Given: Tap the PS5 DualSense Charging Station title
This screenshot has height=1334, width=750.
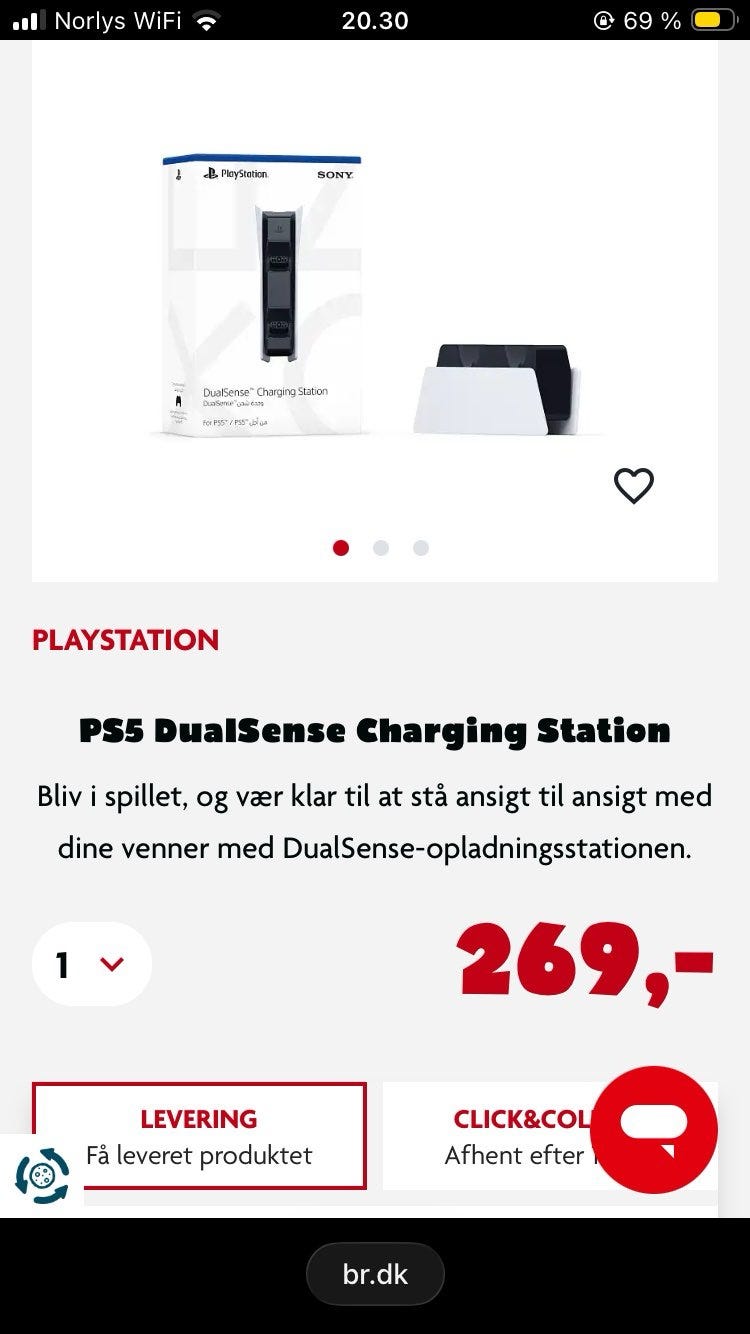Looking at the screenshot, I should point(375,730).
